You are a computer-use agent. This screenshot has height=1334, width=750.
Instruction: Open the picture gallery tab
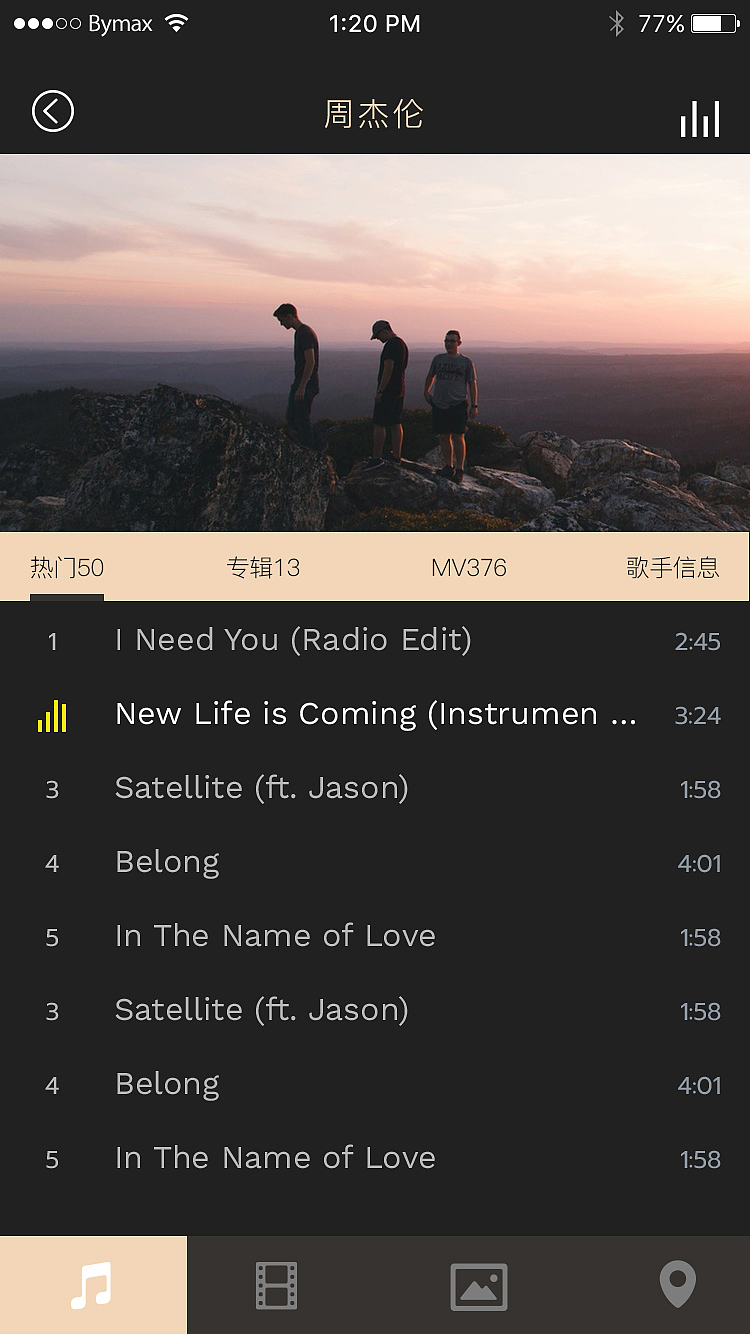(x=479, y=1285)
